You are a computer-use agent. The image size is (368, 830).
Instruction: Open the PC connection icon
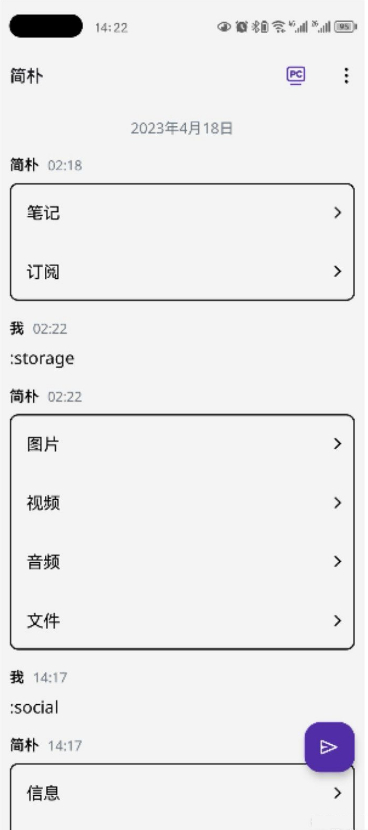coord(296,76)
